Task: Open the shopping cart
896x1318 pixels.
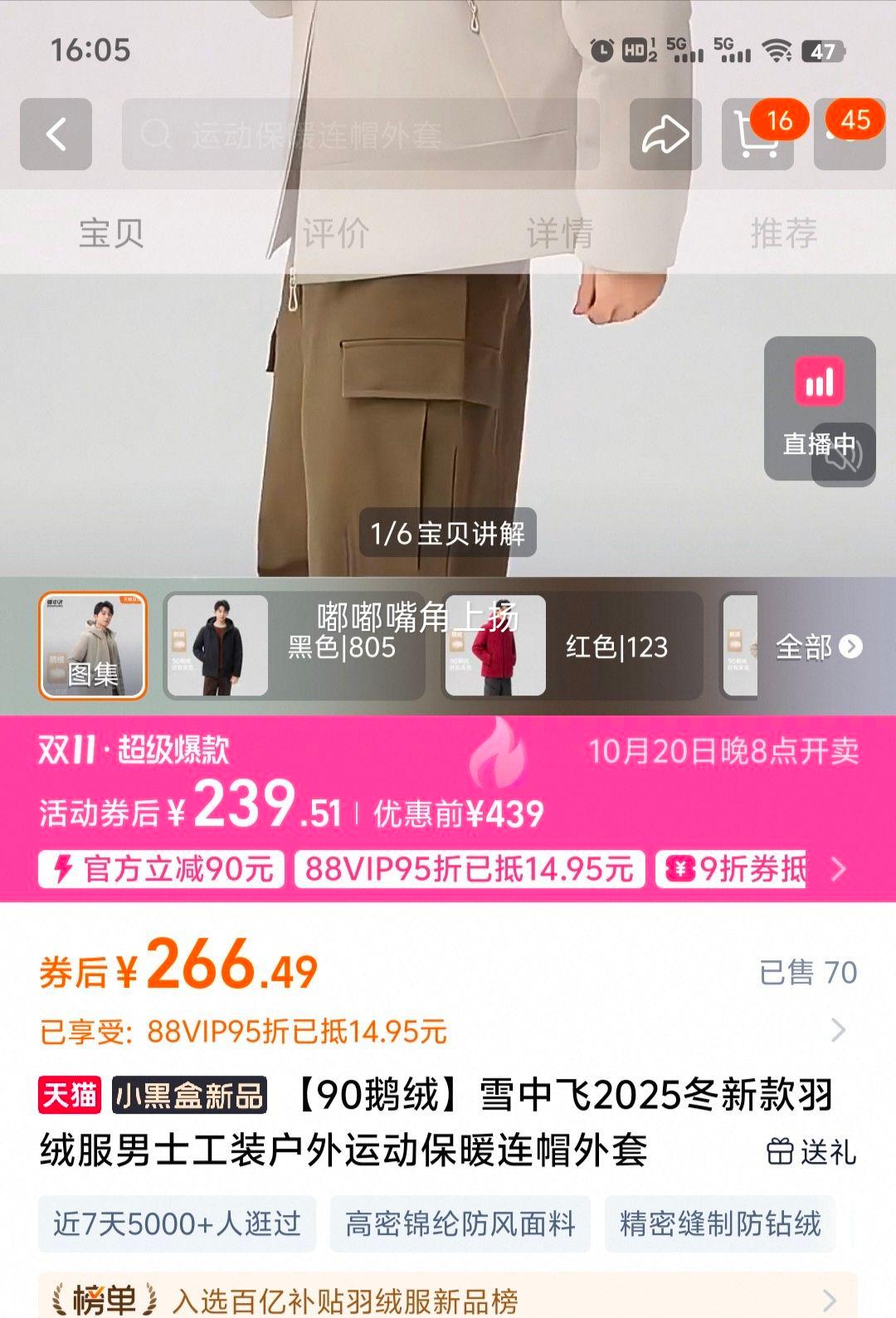Action: click(x=757, y=136)
